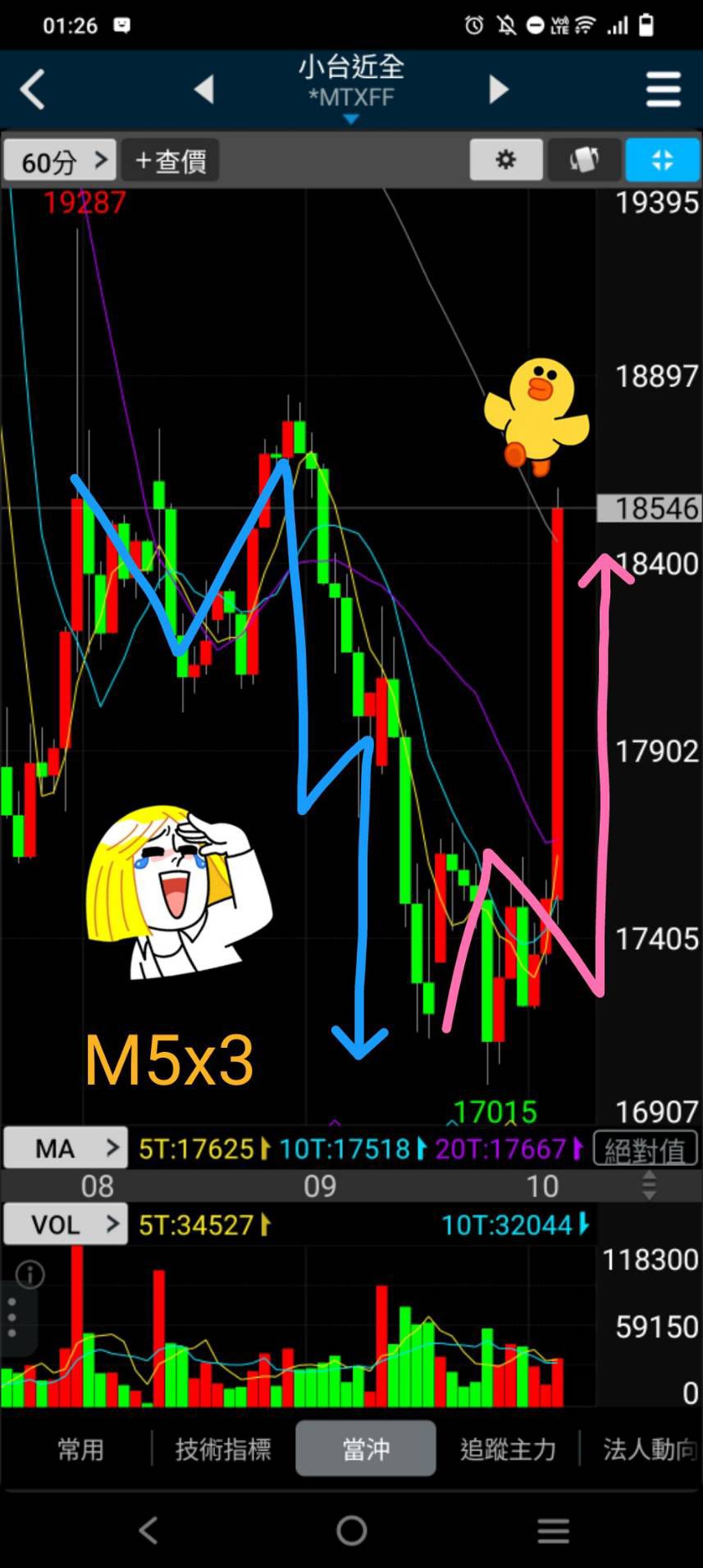Image resolution: width=703 pixels, height=1568 pixels.
Task: Tap the 絕對值 button
Action: point(645,1149)
